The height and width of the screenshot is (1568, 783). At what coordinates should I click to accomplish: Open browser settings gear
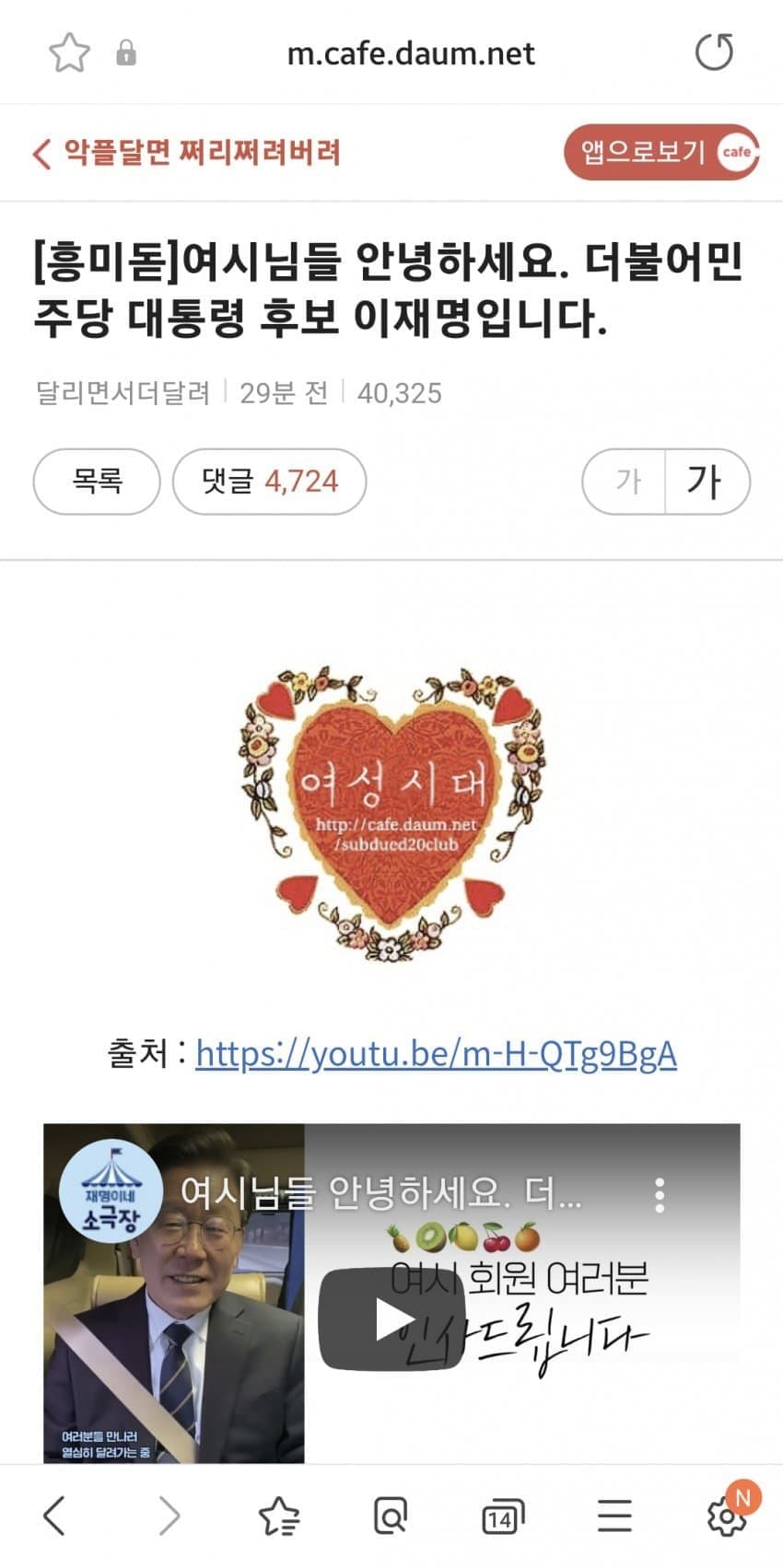726,1515
